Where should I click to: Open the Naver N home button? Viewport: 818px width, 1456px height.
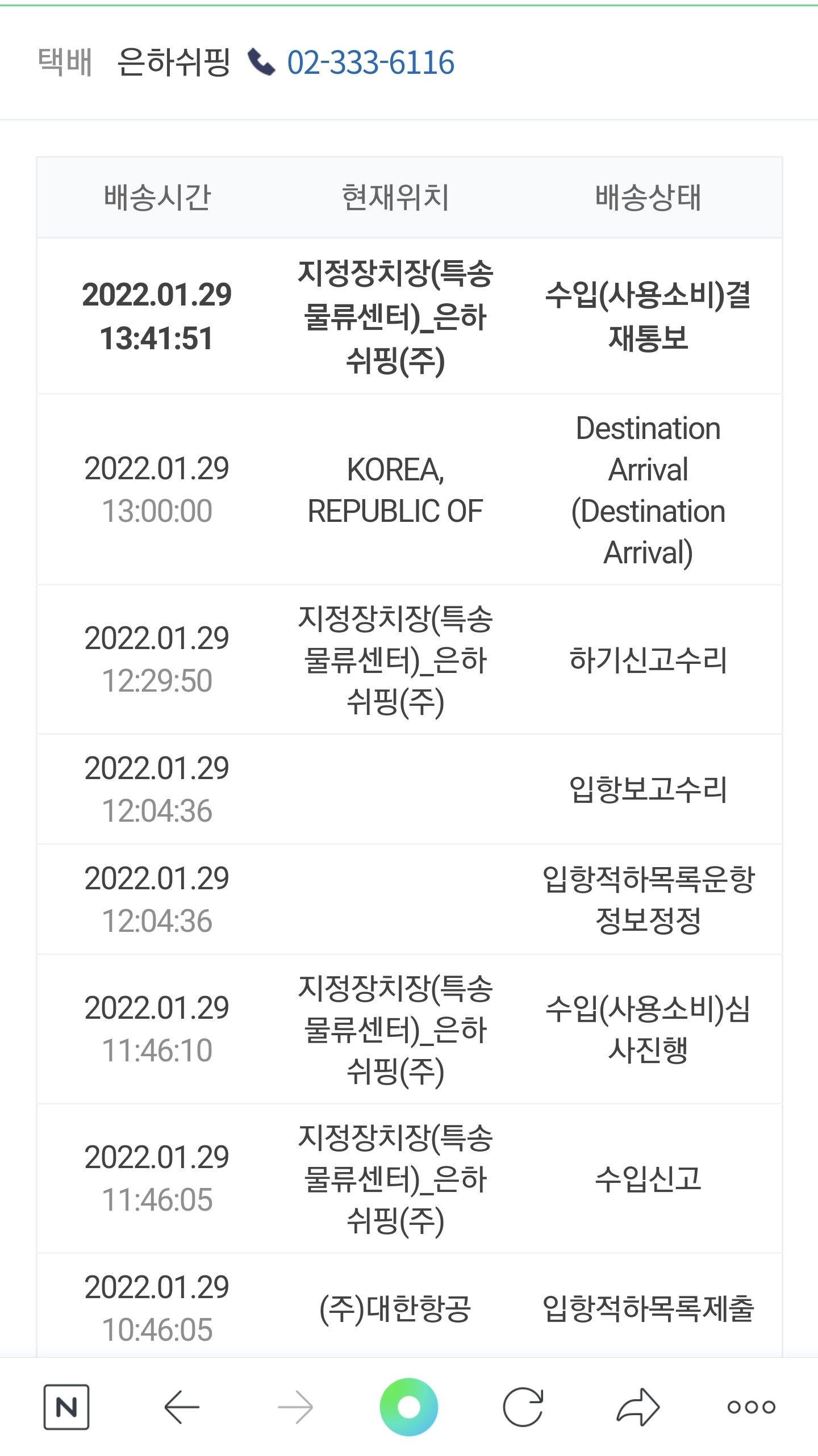[66, 1407]
